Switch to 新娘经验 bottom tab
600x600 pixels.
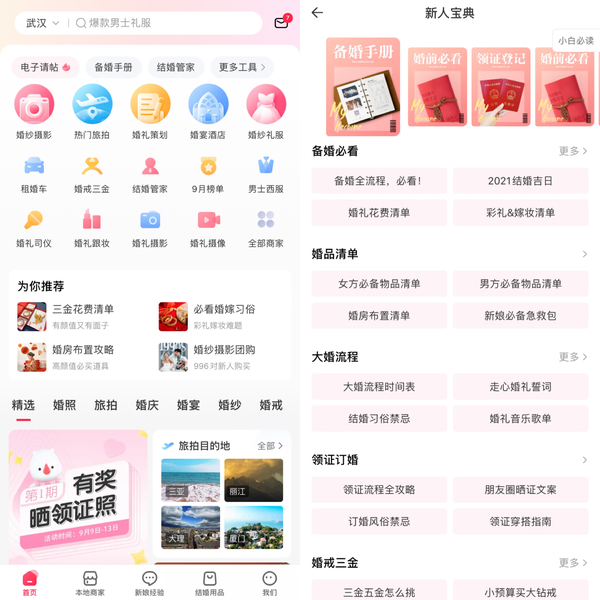click(x=149, y=584)
